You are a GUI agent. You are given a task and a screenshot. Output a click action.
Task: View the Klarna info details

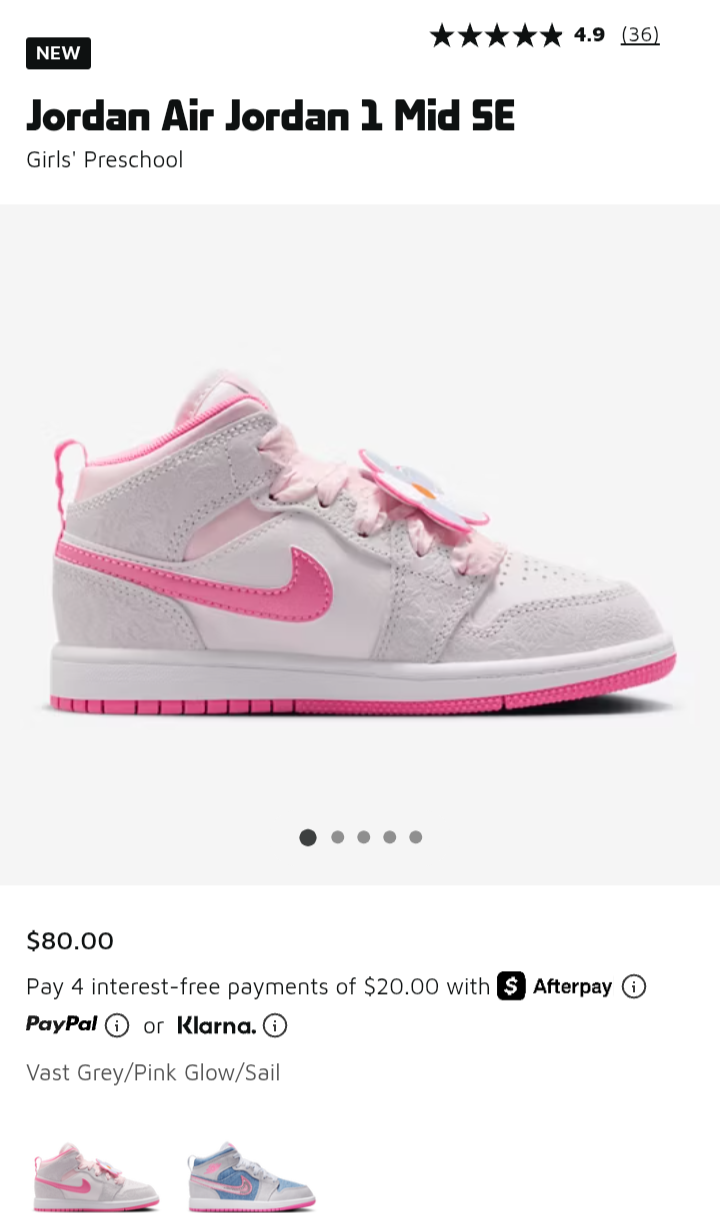(x=275, y=1025)
